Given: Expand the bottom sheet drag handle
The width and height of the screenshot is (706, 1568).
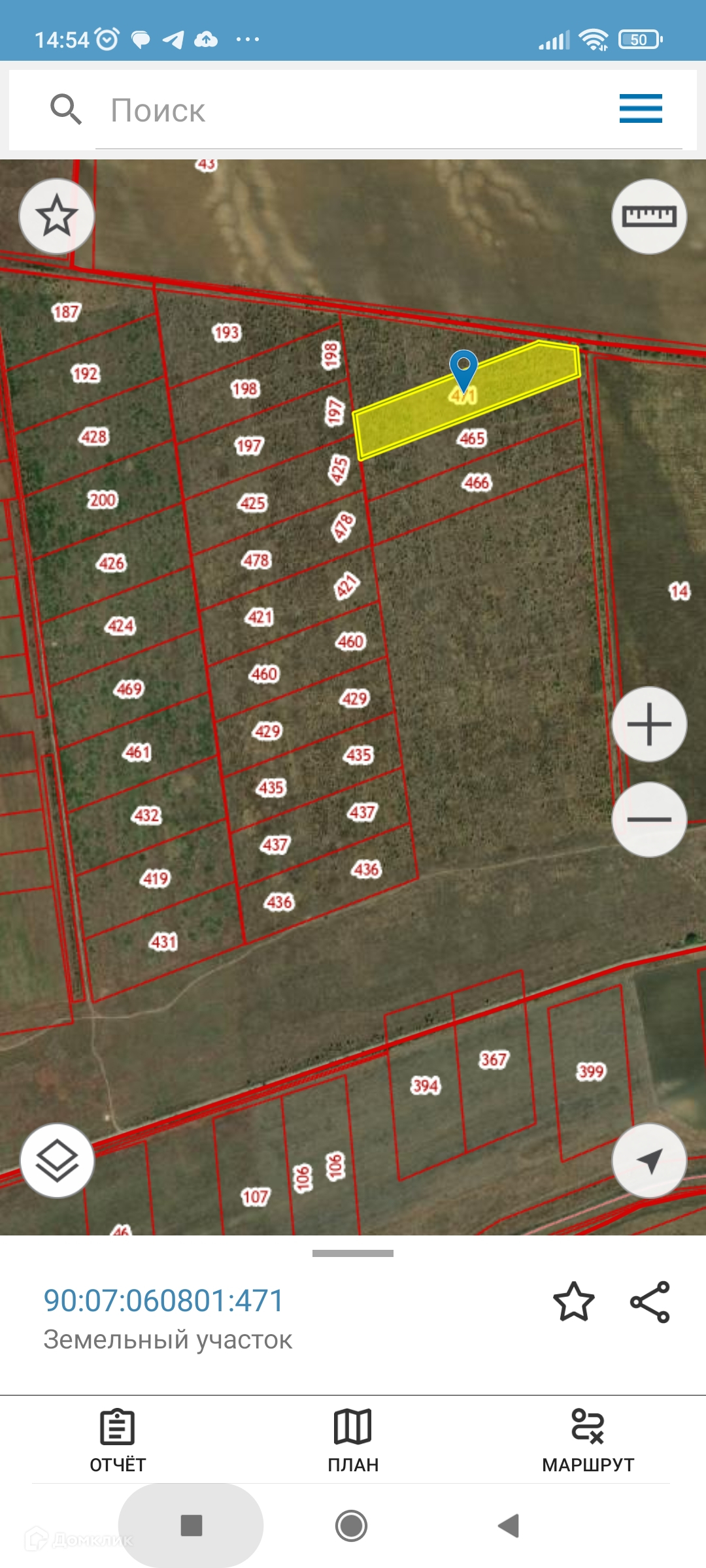Looking at the screenshot, I should [353, 1253].
